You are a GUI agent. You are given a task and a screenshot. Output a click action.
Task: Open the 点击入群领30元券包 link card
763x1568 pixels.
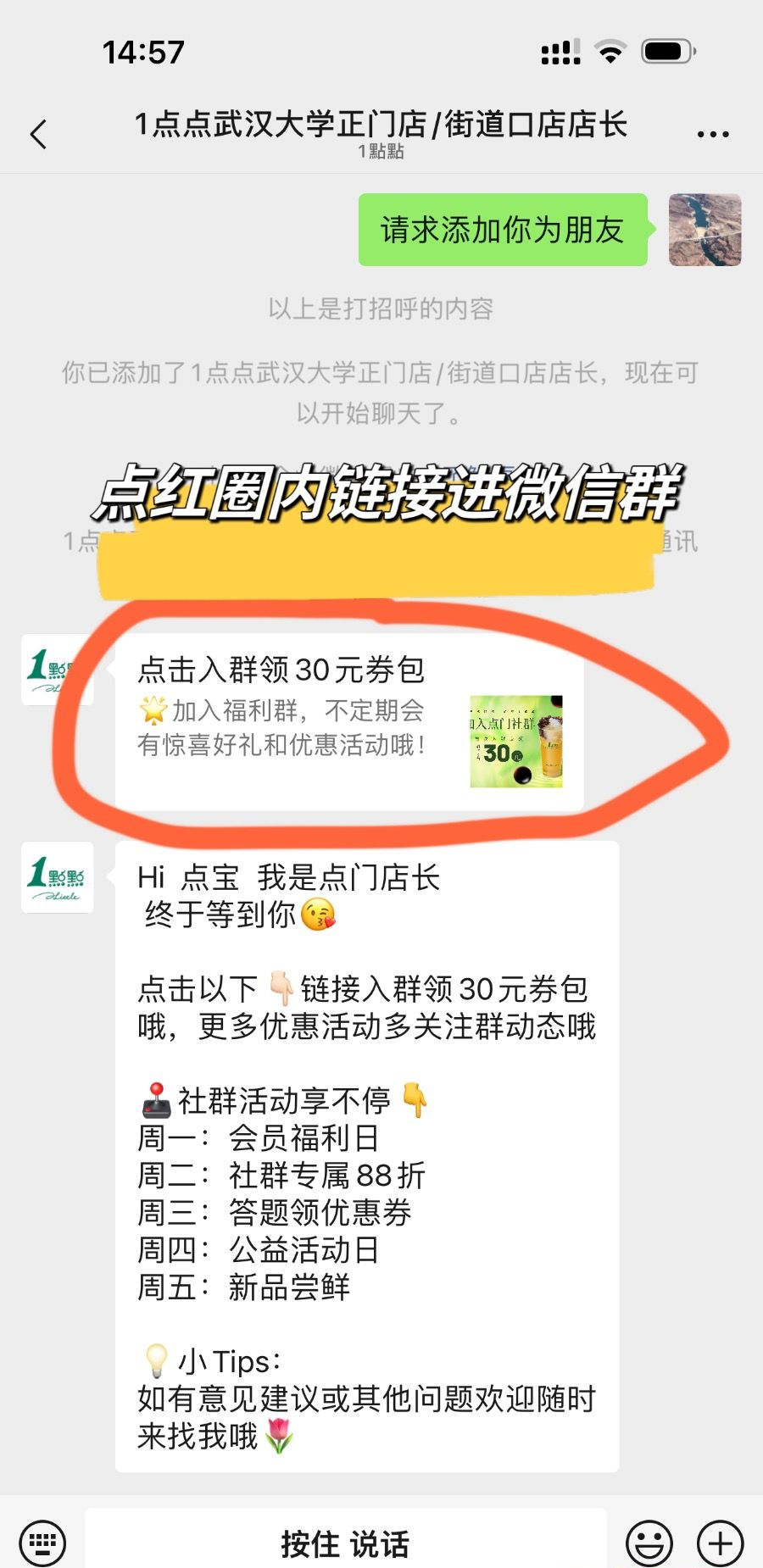(348, 721)
